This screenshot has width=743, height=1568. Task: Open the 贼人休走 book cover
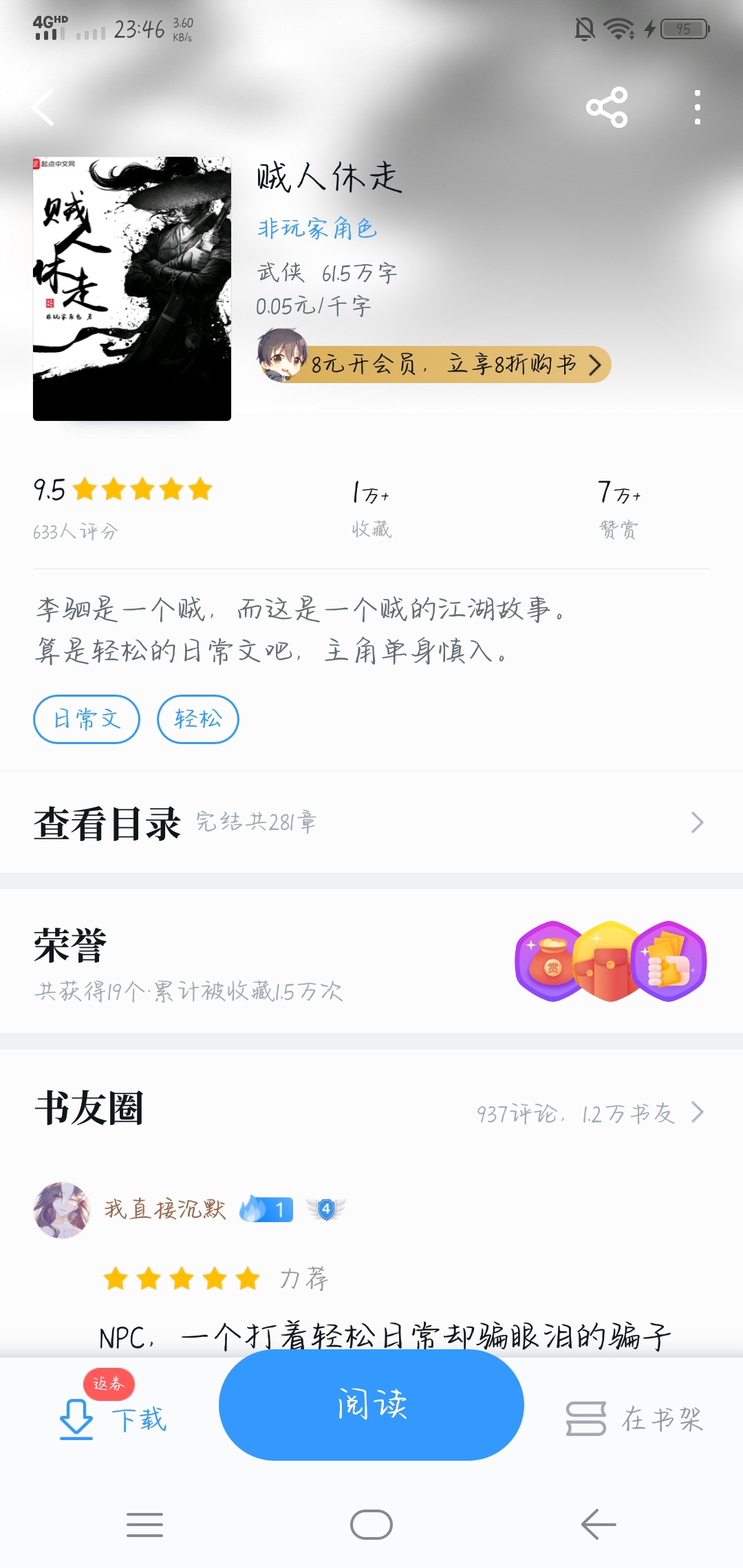132,289
